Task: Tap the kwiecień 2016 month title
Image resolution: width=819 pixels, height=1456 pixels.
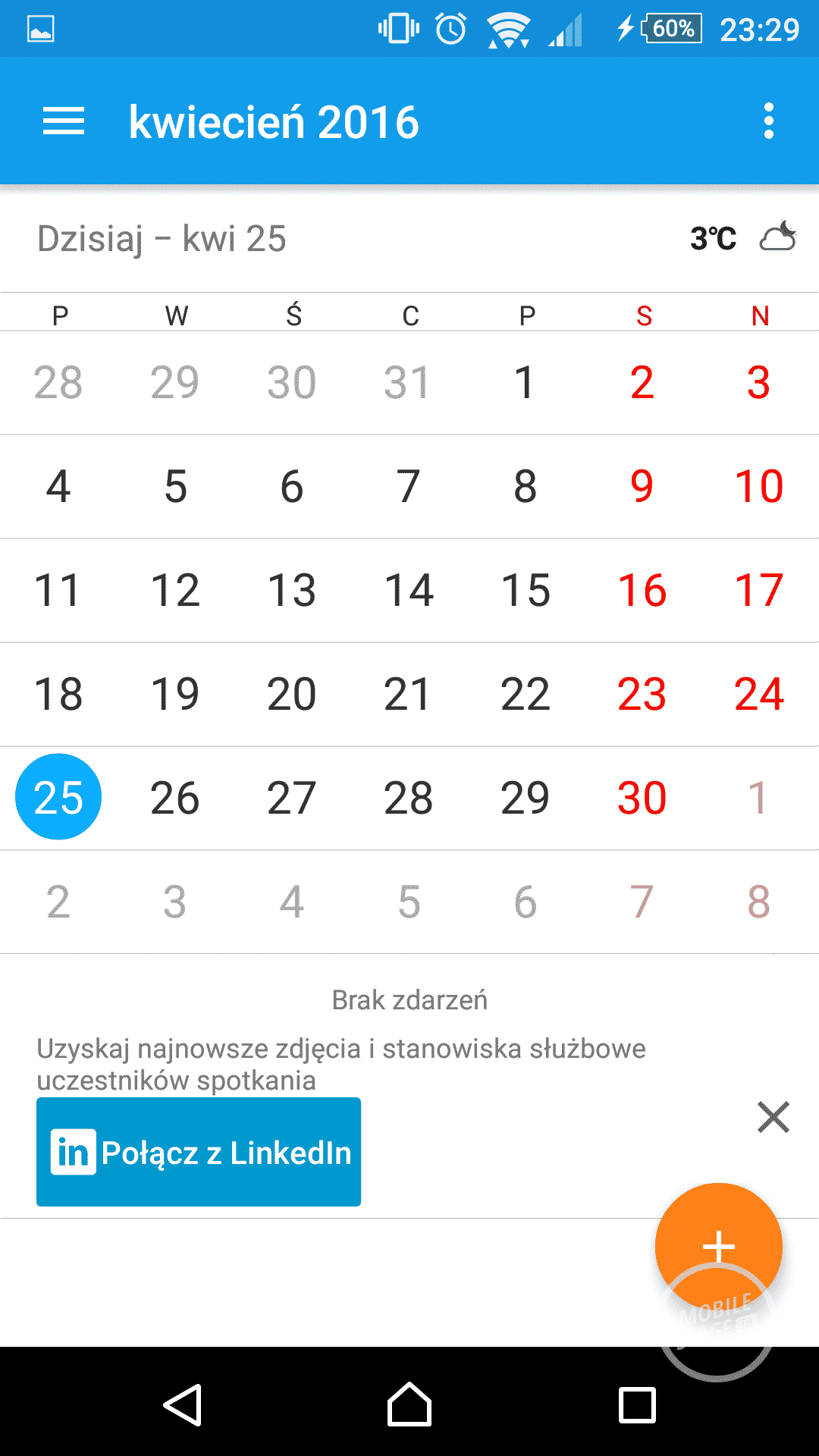Action: tap(274, 122)
